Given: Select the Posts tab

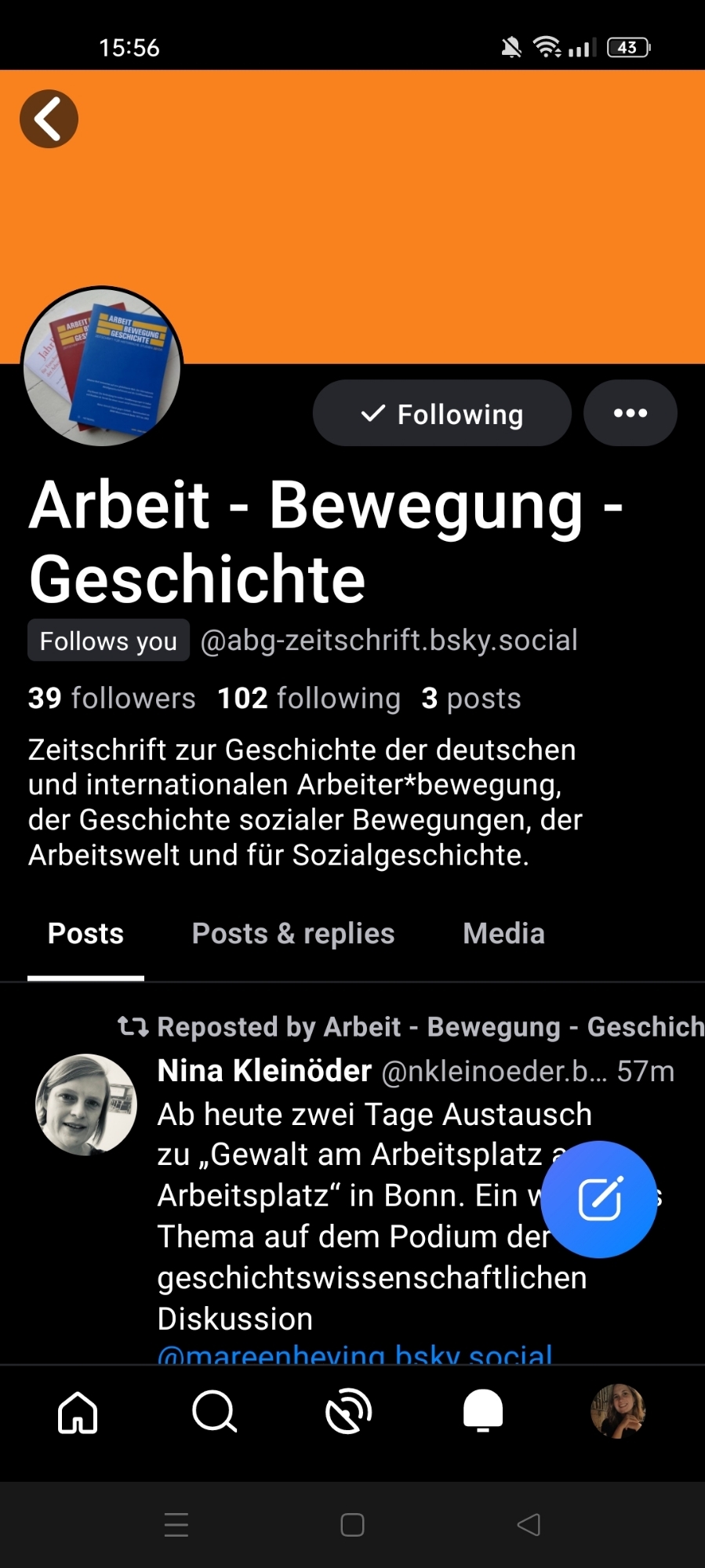Looking at the screenshot, I should [85, 934].
